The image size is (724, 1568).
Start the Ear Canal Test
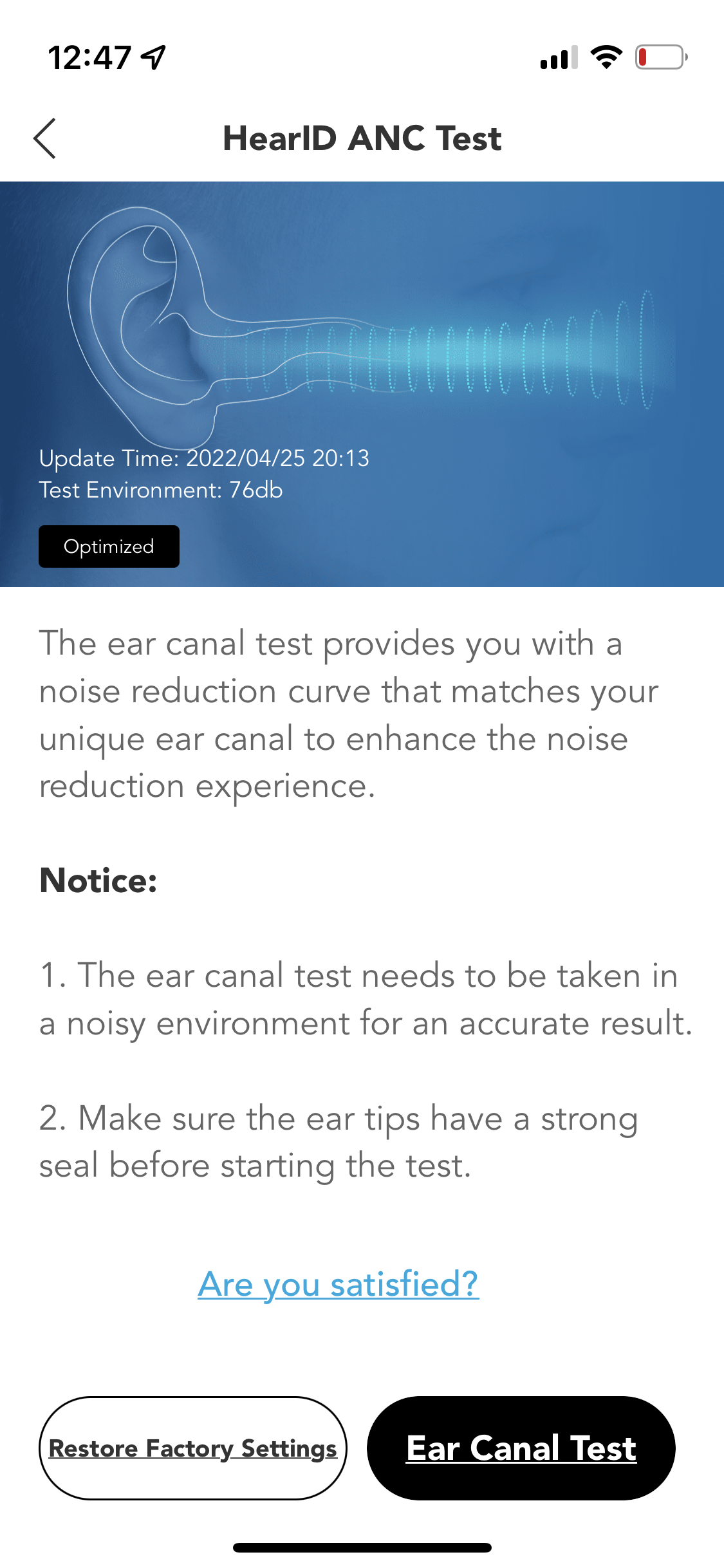coord(521,1448)
